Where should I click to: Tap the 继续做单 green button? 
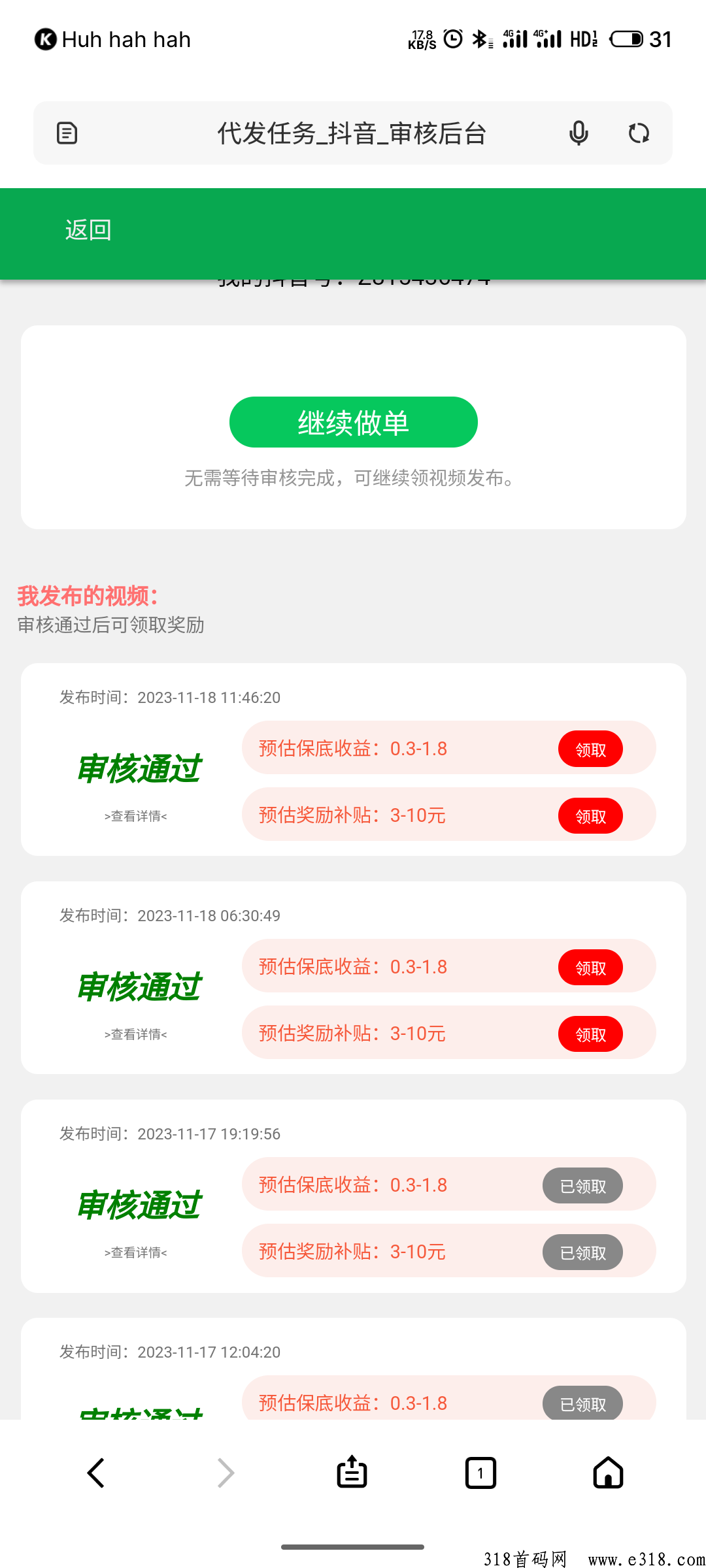pyautogui.click(x=353, y=422)
